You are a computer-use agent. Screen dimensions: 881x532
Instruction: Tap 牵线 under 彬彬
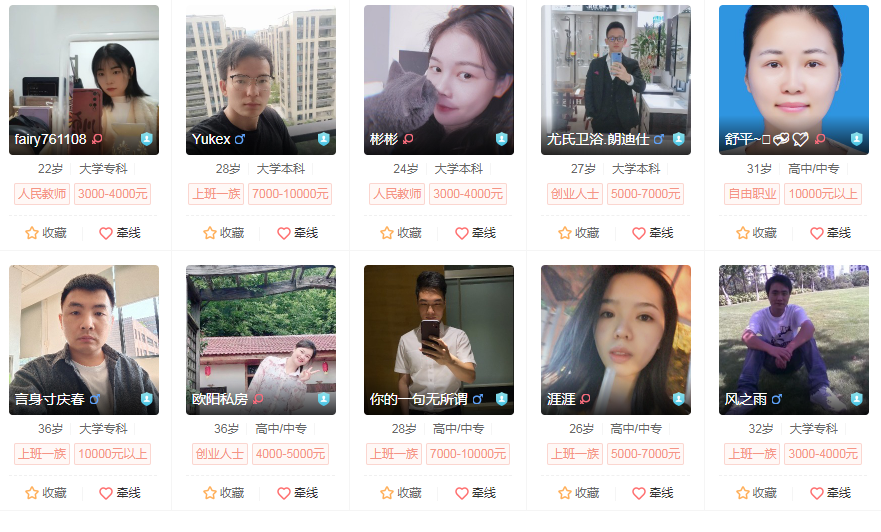click(475, 233)
